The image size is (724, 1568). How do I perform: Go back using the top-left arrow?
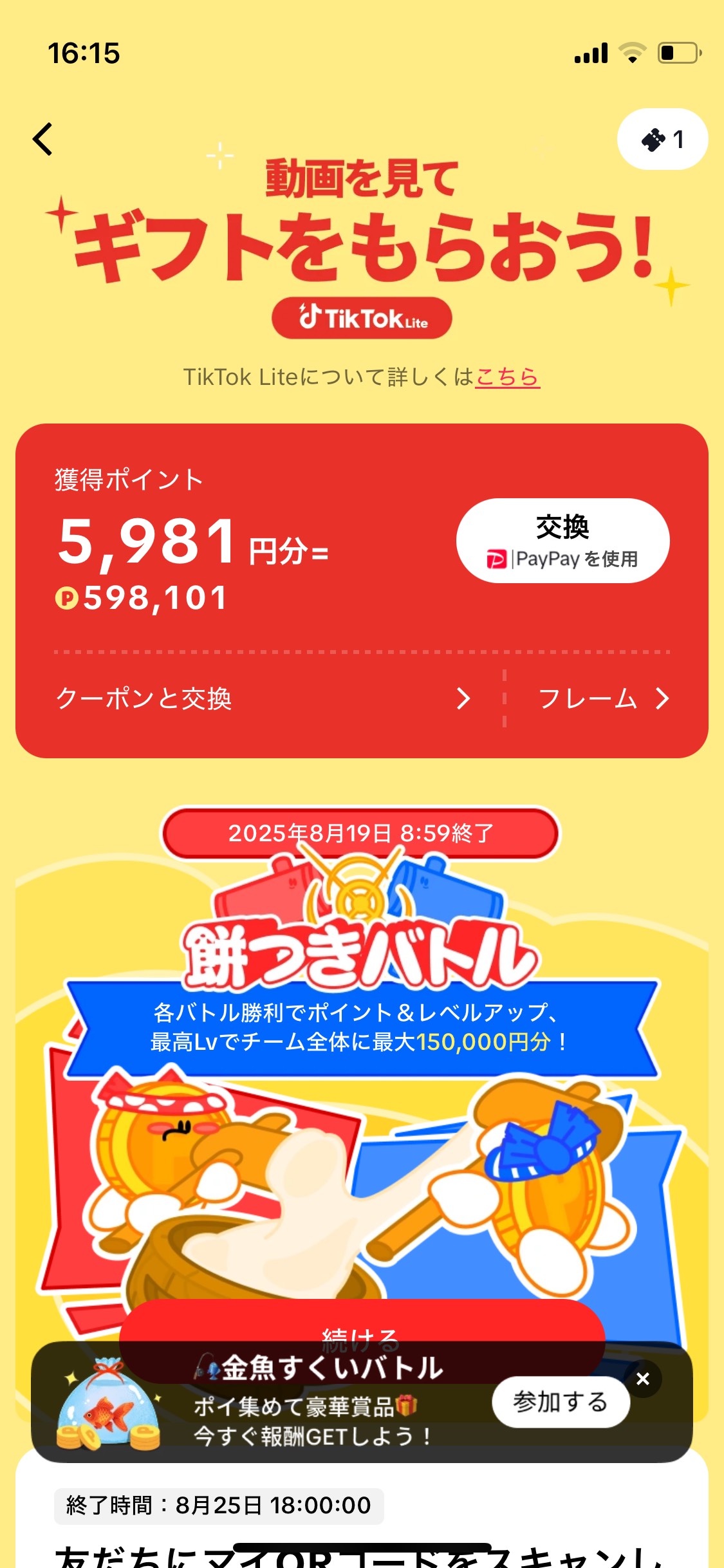pos(43,139)
